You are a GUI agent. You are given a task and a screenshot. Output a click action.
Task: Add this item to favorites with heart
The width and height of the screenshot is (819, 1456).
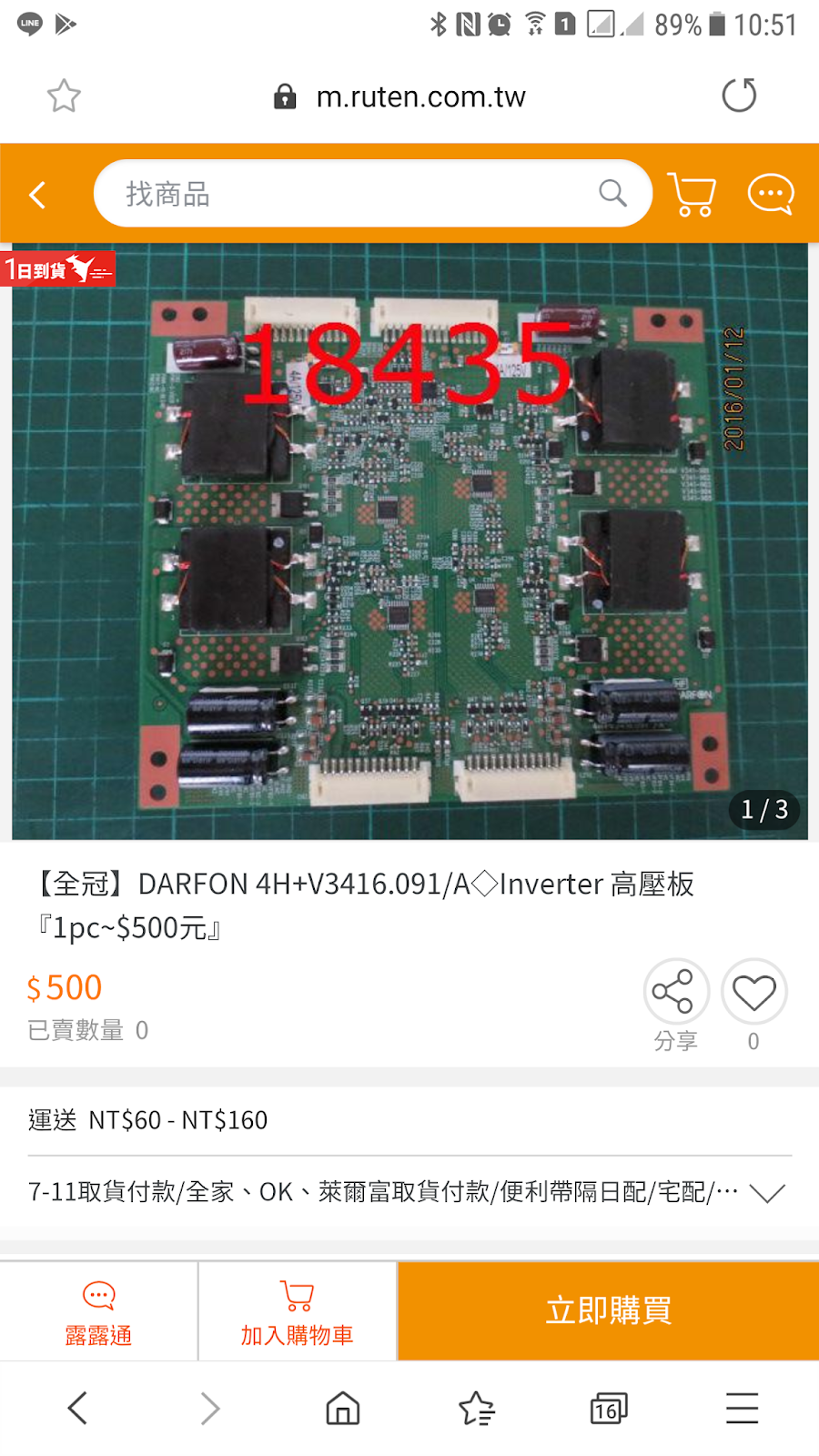coord(753,993)
